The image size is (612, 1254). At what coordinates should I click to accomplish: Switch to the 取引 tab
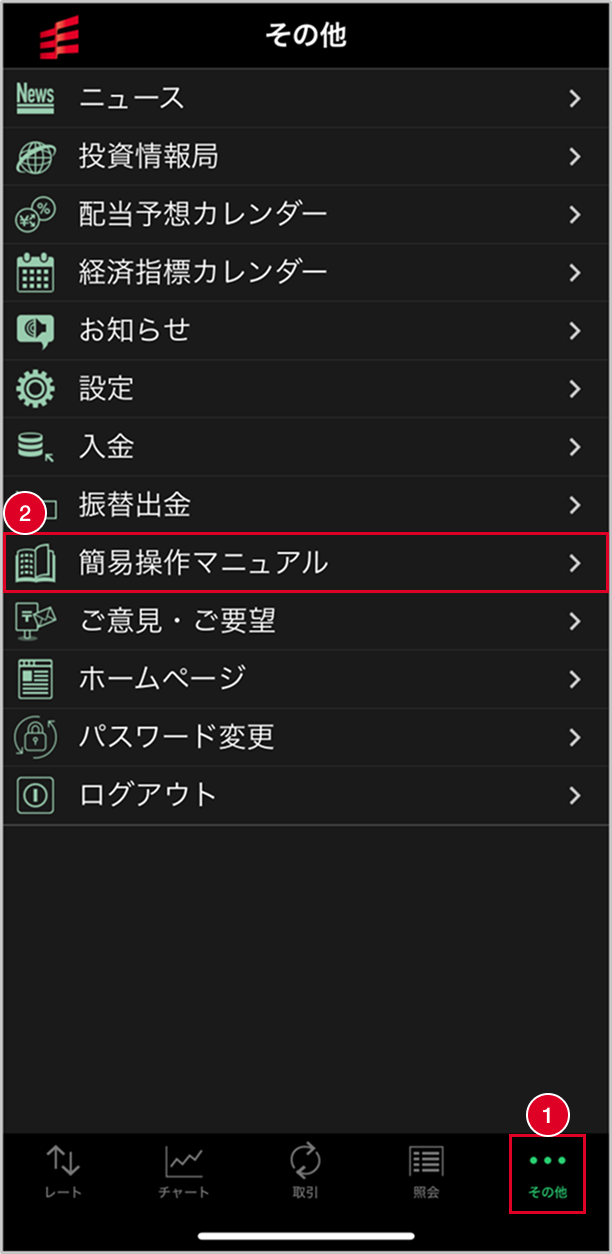pyautogui.click(x=305, y=1173)
